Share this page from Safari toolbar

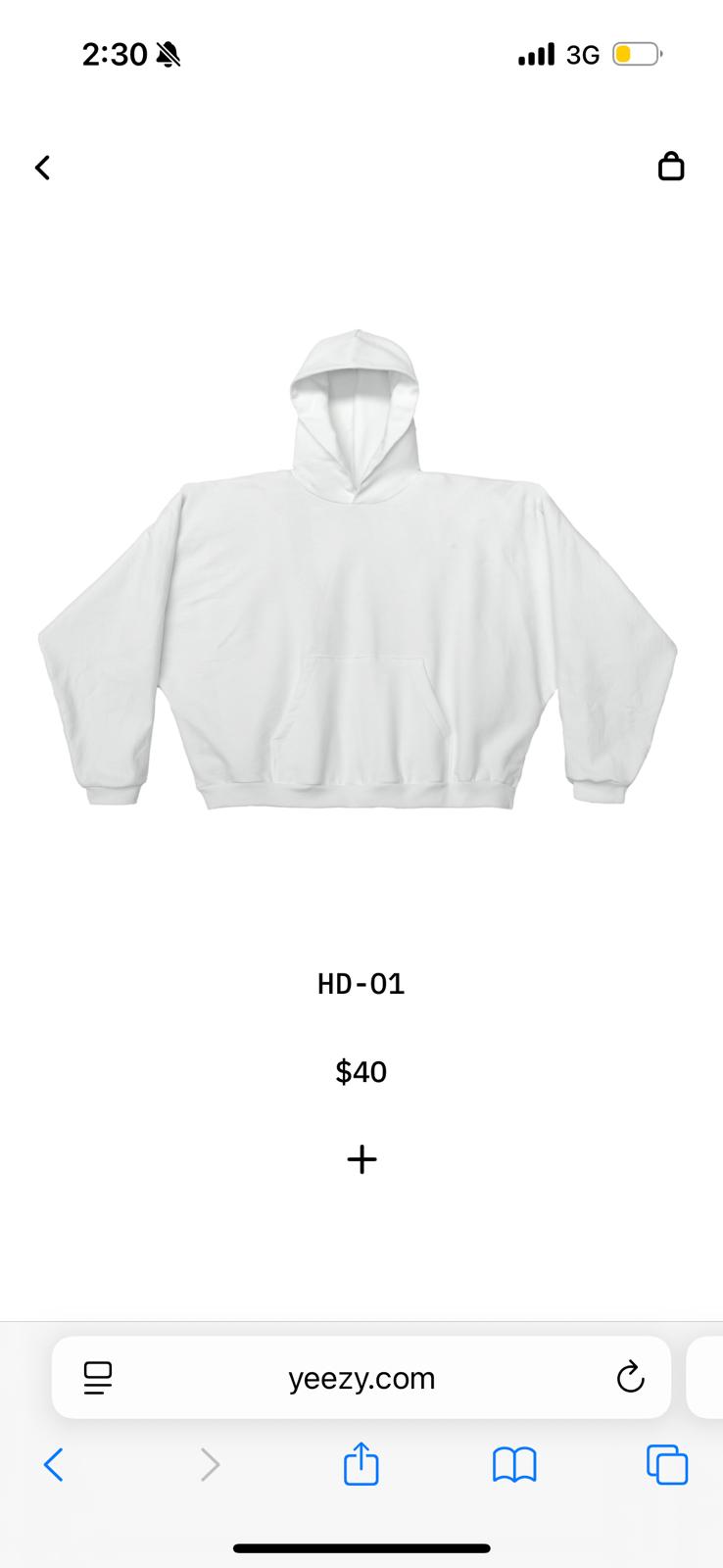(361, 1463)
